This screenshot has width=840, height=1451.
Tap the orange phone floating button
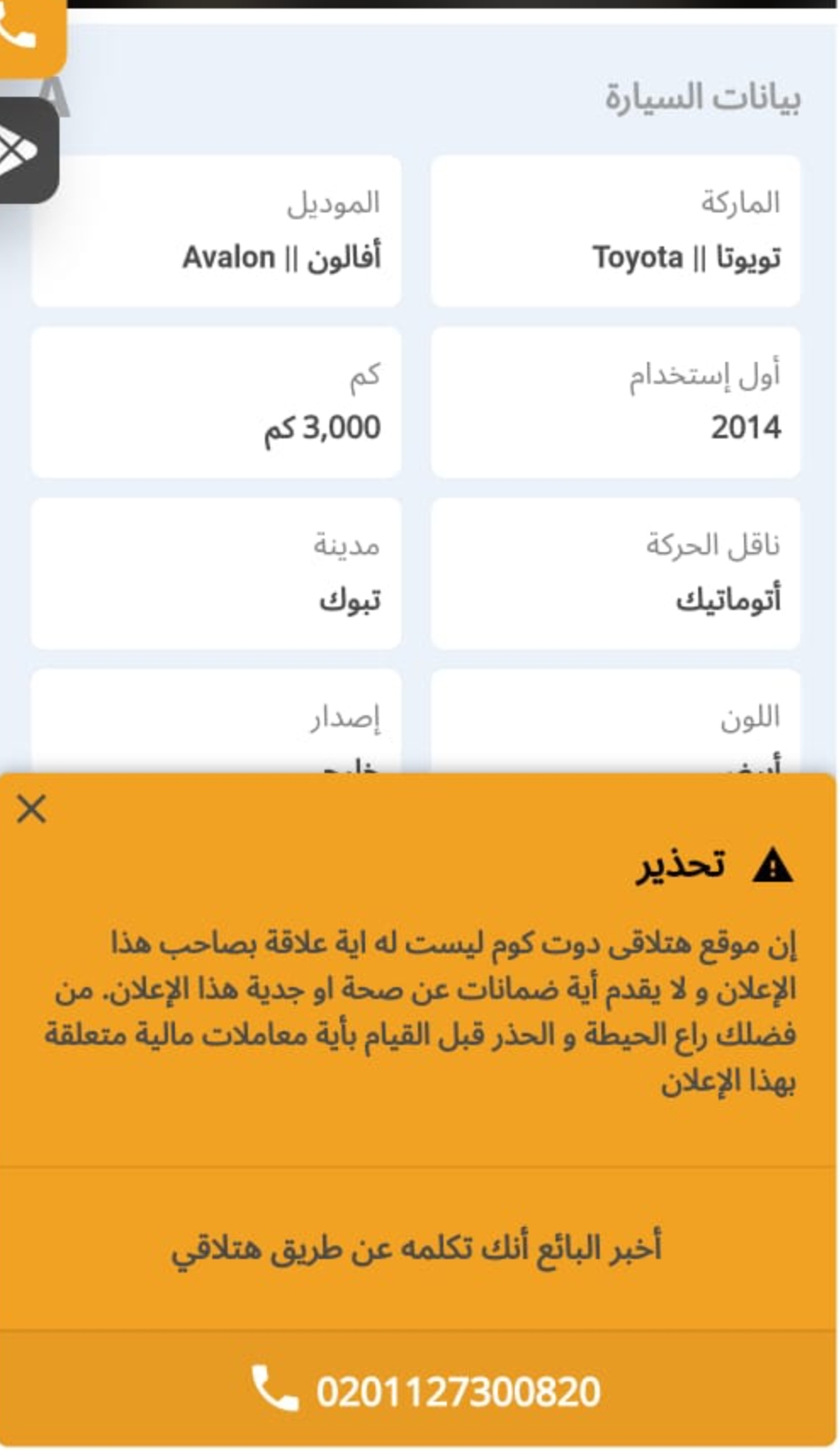[30, 34]
